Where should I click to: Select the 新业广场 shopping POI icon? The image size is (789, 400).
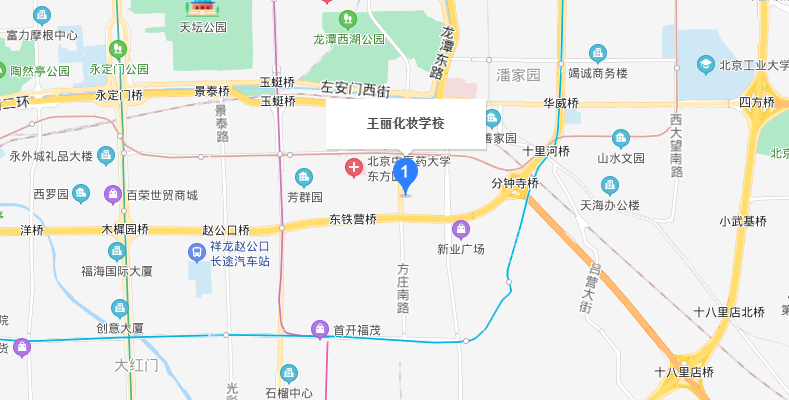[460, 229]
